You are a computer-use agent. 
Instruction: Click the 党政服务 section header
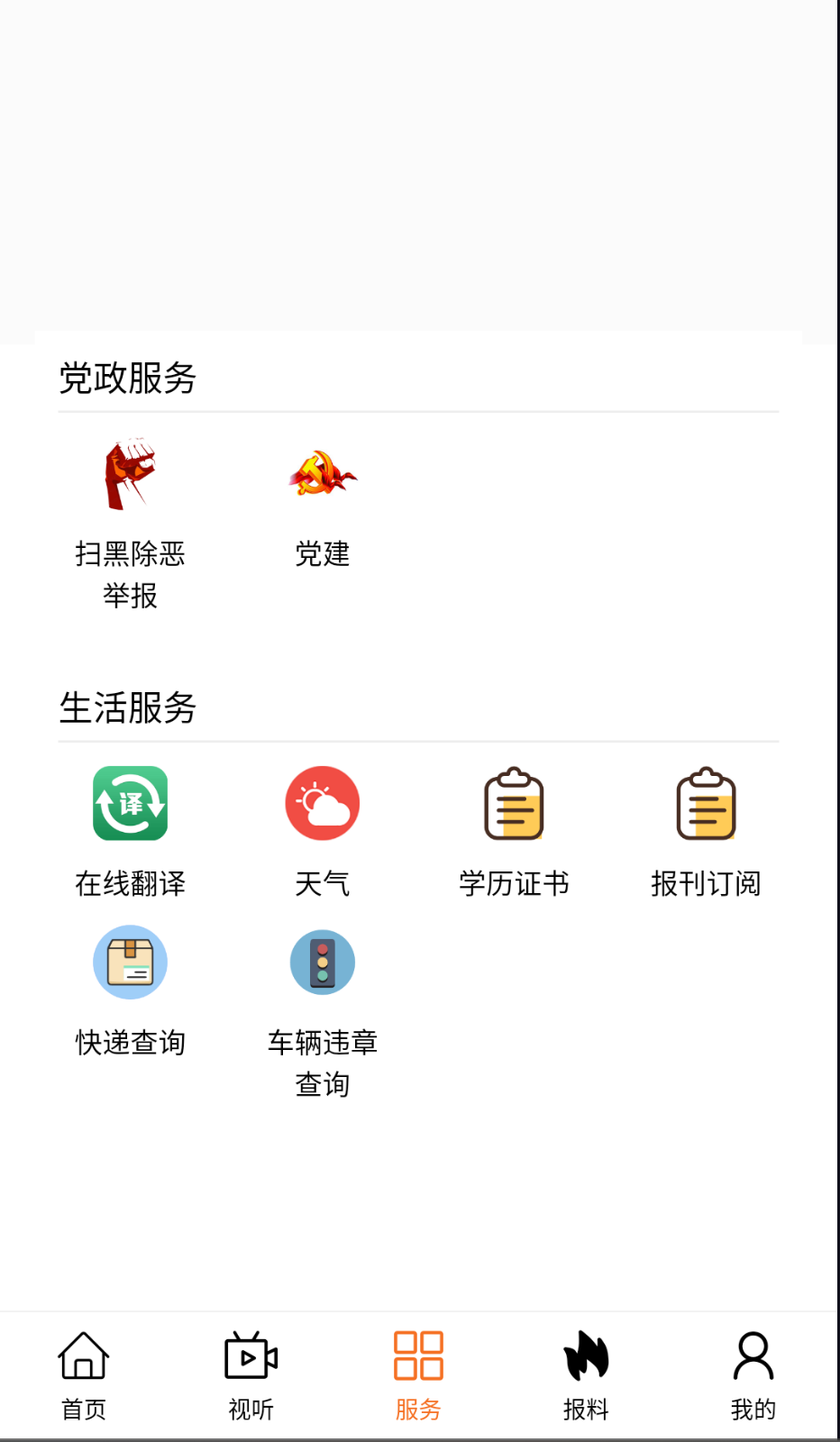click(127, 379)
